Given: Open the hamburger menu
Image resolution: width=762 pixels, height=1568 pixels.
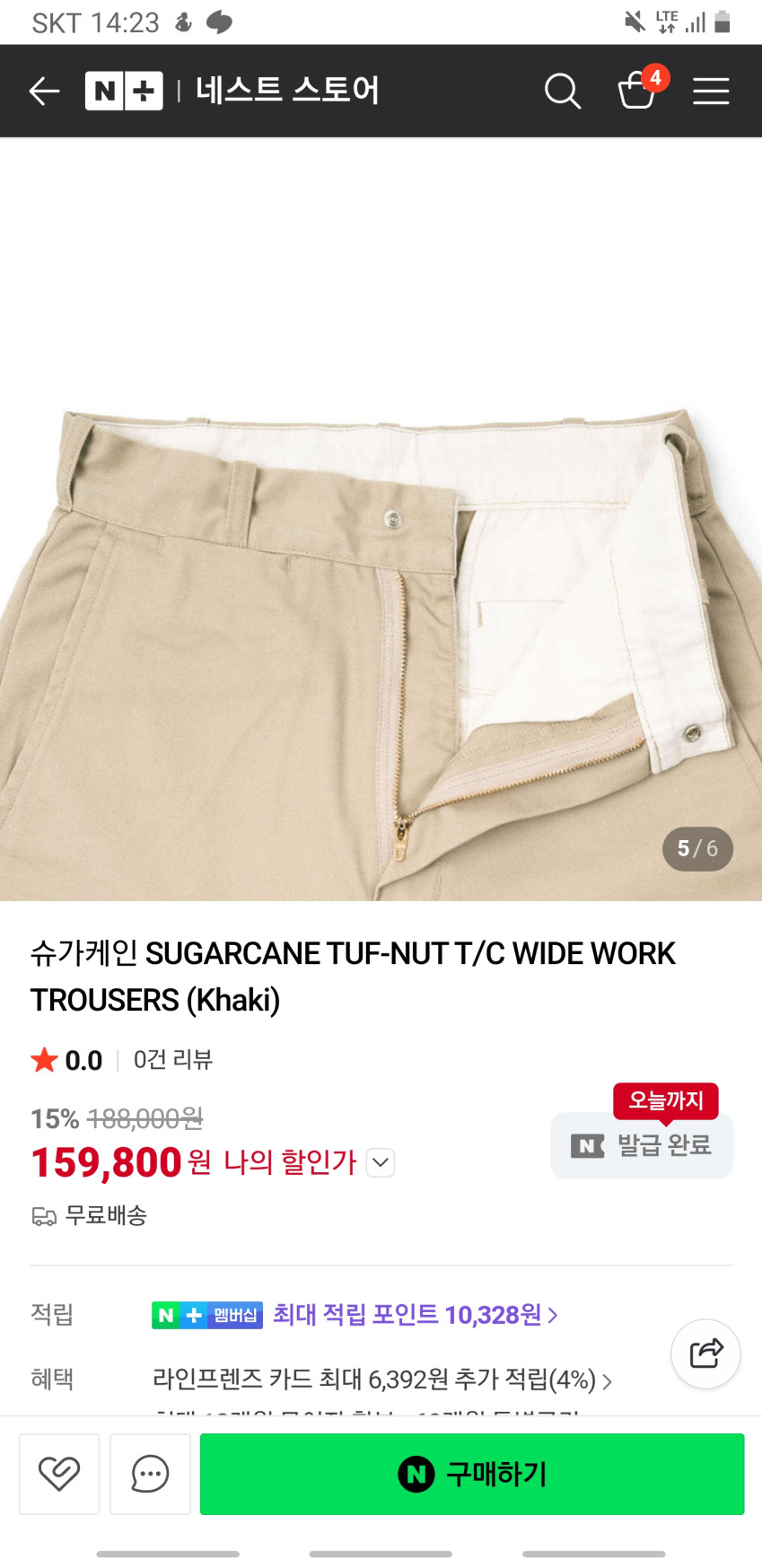Looking at the screenshot, I should (711, 91).
